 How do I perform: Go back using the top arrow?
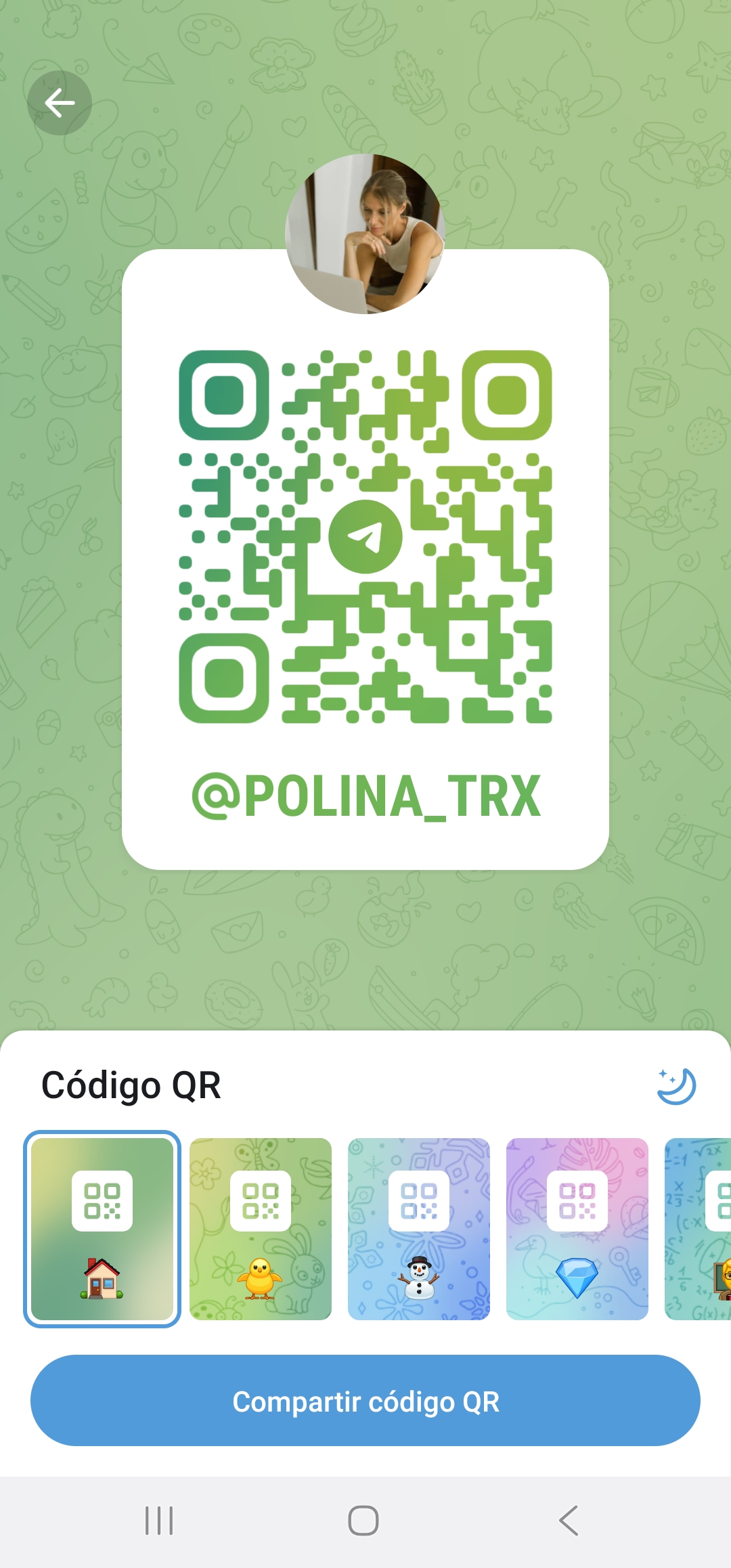tap(60, 103)
